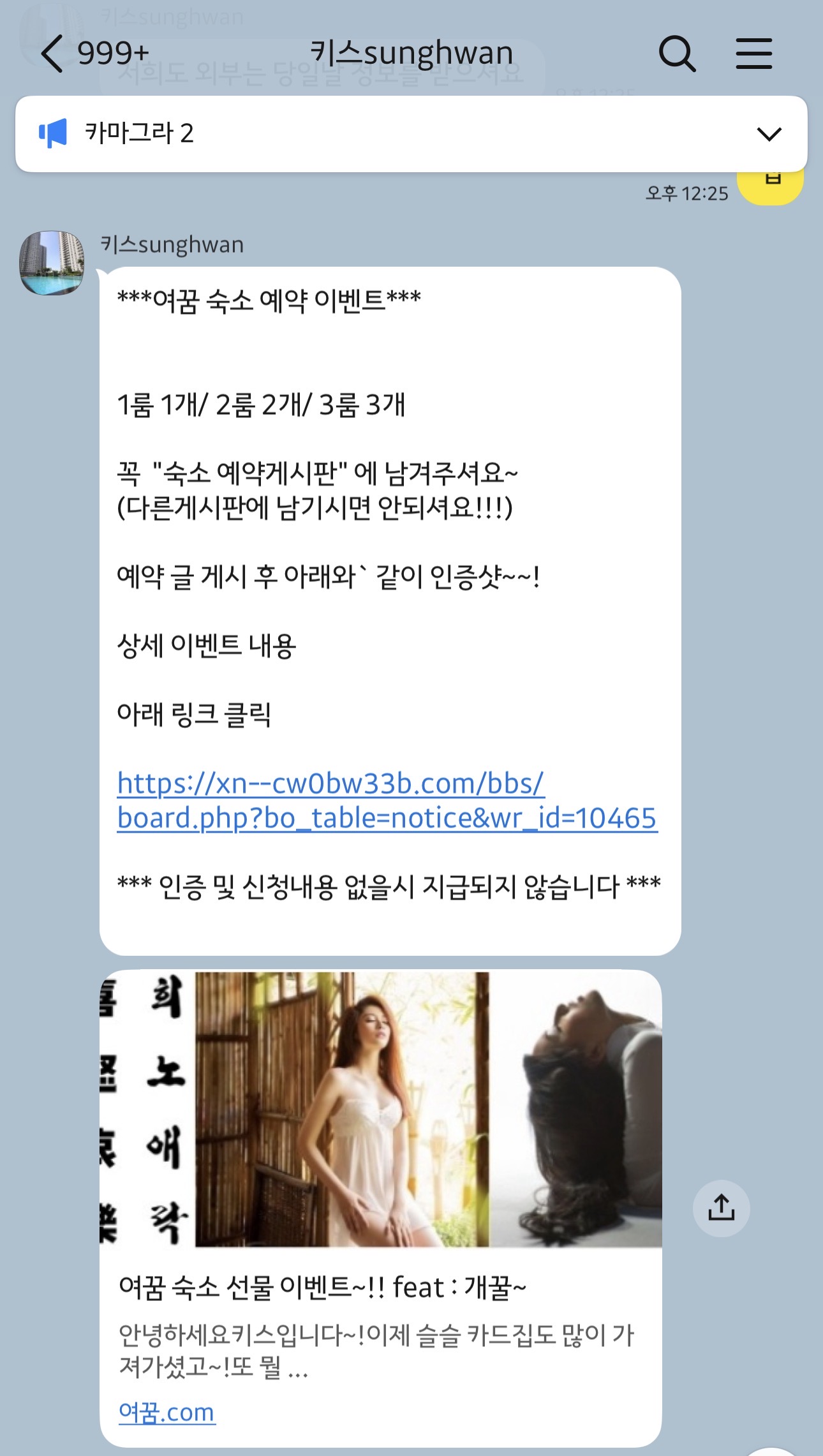The image size is (823, 1456).
Task: Visit the 여꿈.com link
Action: click(167, 1412)
